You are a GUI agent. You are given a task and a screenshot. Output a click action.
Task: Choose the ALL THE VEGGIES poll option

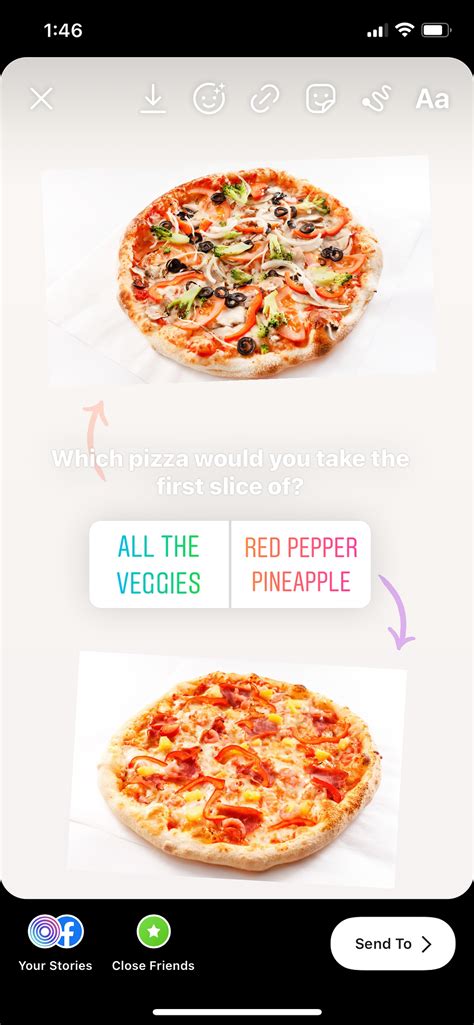160,564
